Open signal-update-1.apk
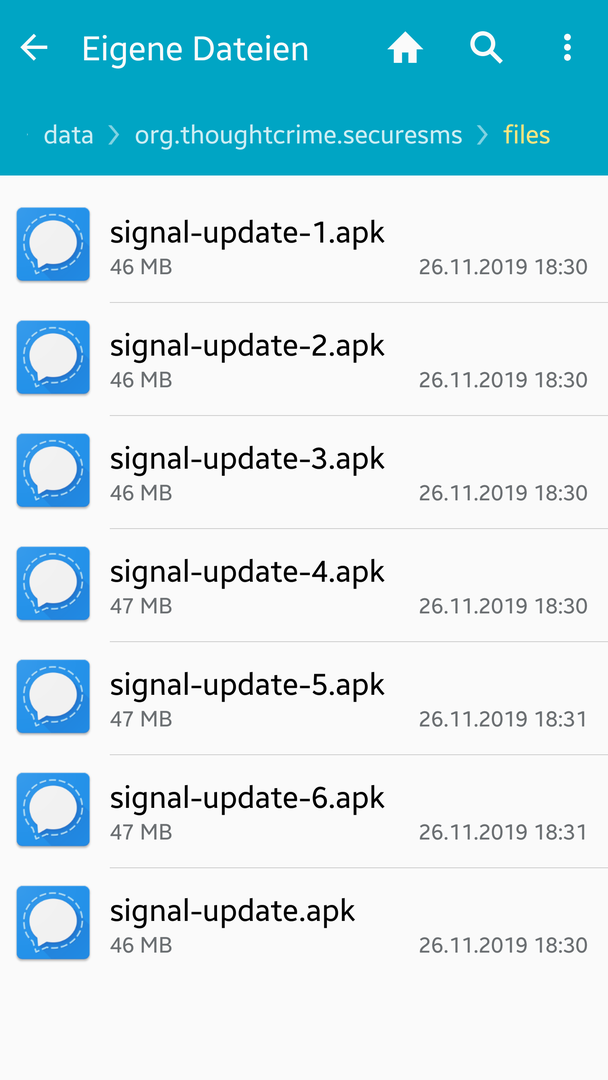The width and height of the screenshot is (608, 1080). [x=304, y=245]
